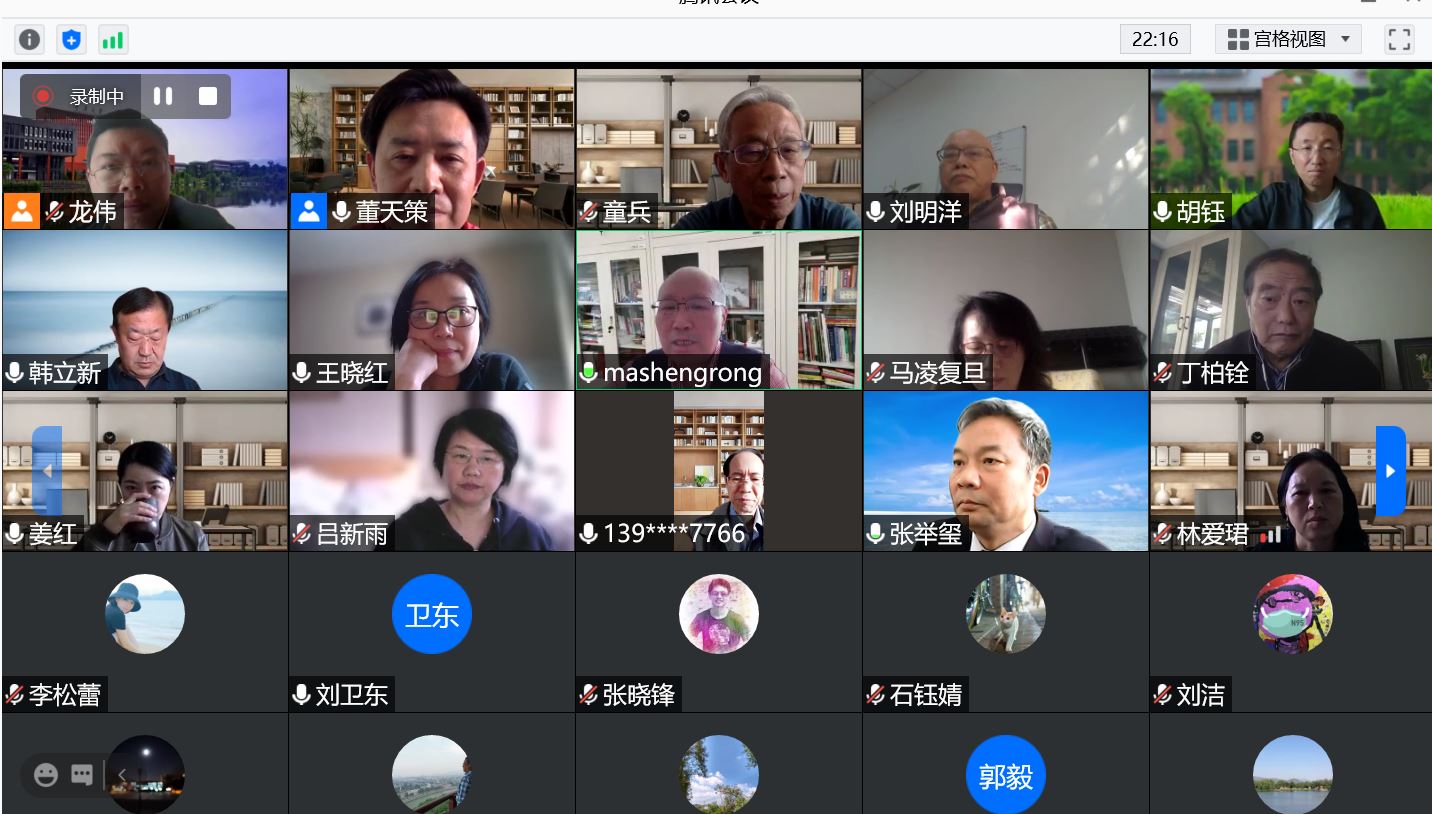Screen dimensions: 1432x814
Task: Select 刘卫东's participant tile
Action: coord(431,630)
